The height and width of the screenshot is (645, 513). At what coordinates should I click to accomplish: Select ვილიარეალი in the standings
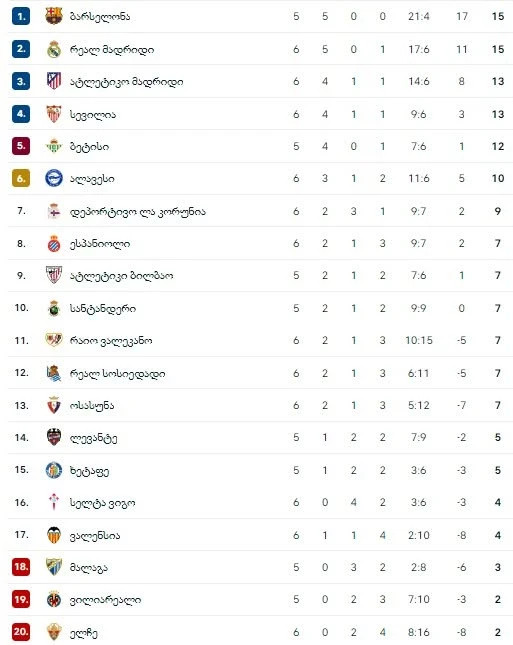point(260,600)
